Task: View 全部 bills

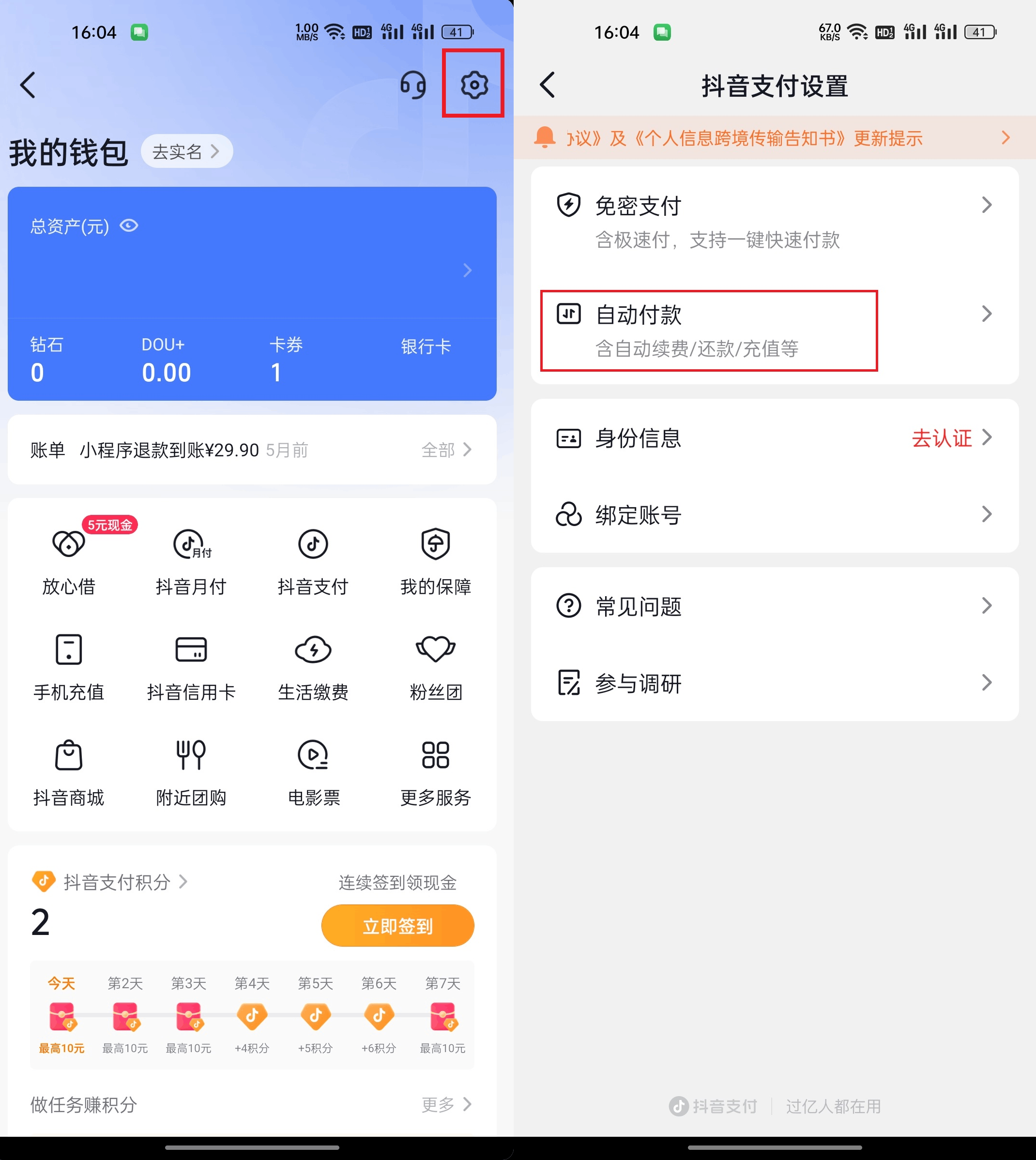Action: (x=446, y=450)
